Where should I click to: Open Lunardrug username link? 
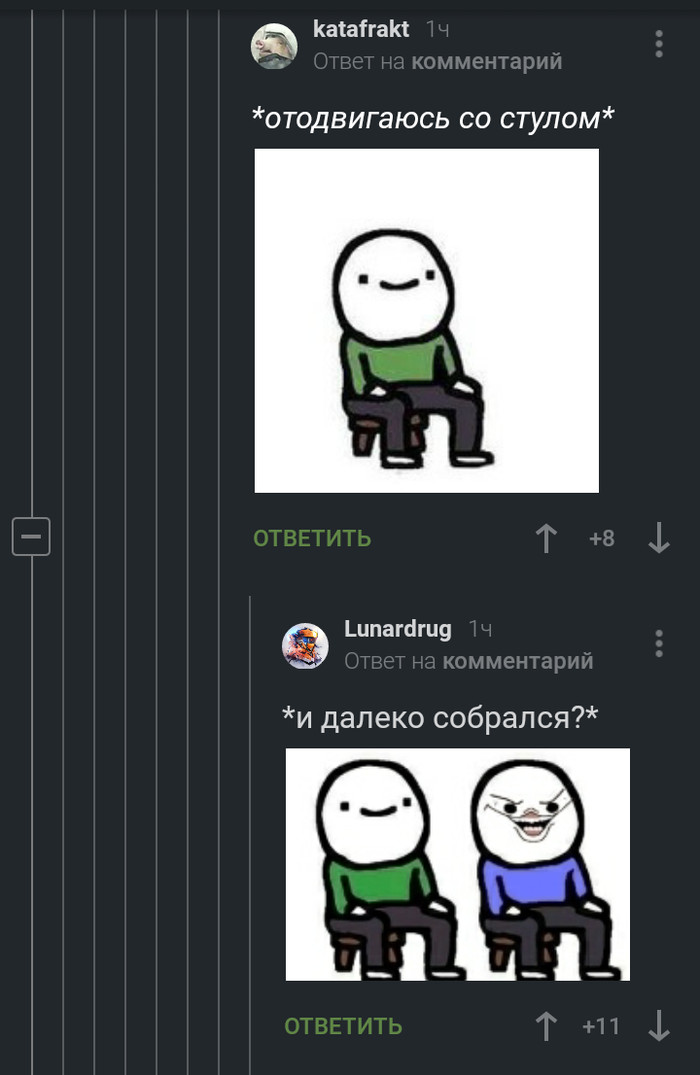click(x=398, y=629)
